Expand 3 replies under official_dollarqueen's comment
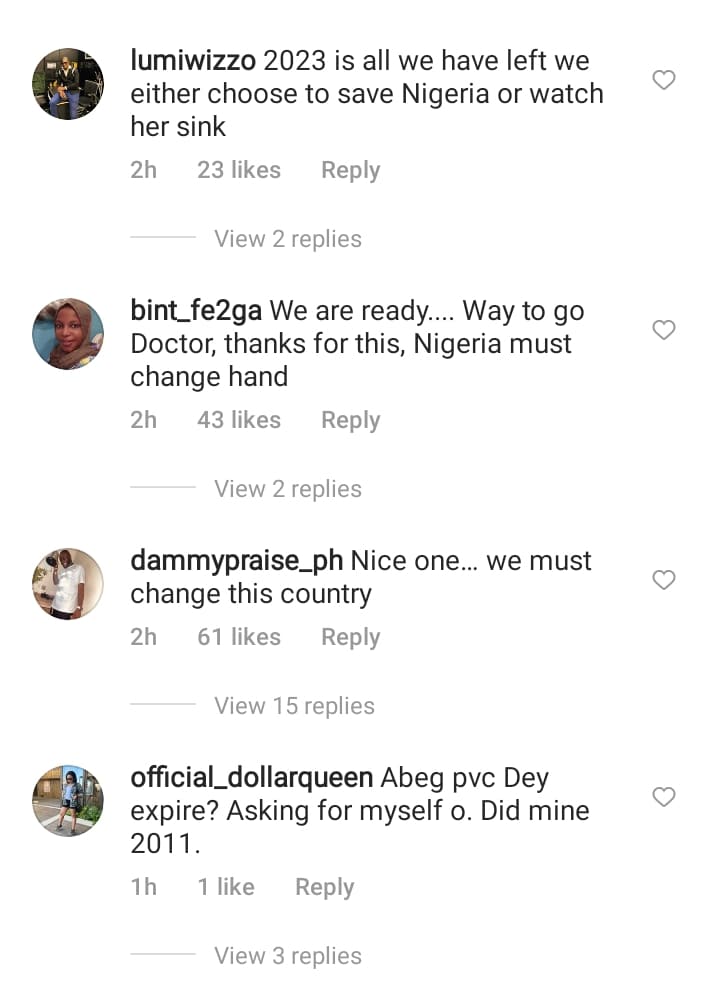Image resolution: width=720 pixels, height=987 pixels. [287, 956]
